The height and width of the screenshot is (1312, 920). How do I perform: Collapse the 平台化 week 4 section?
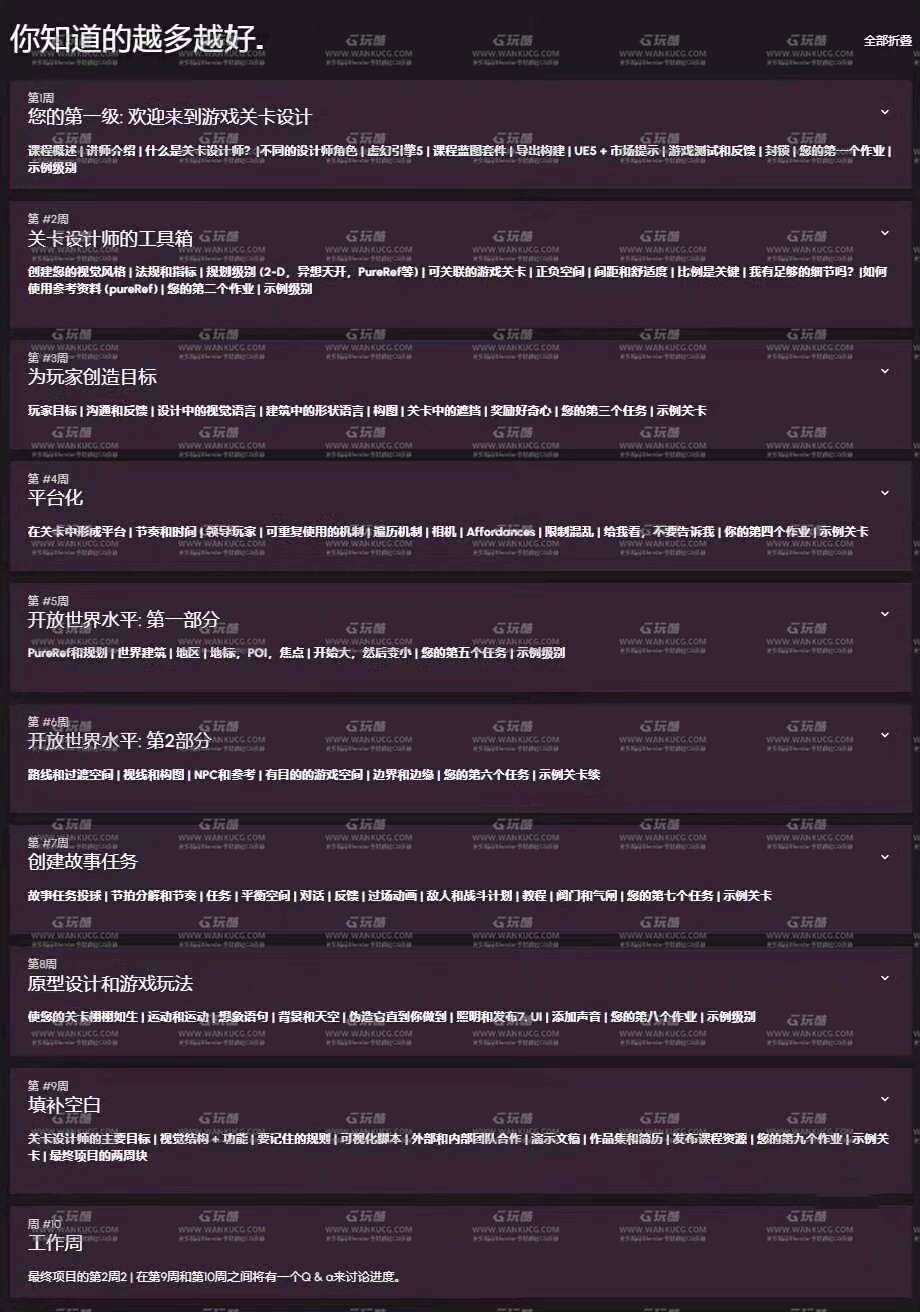(884, 492)
